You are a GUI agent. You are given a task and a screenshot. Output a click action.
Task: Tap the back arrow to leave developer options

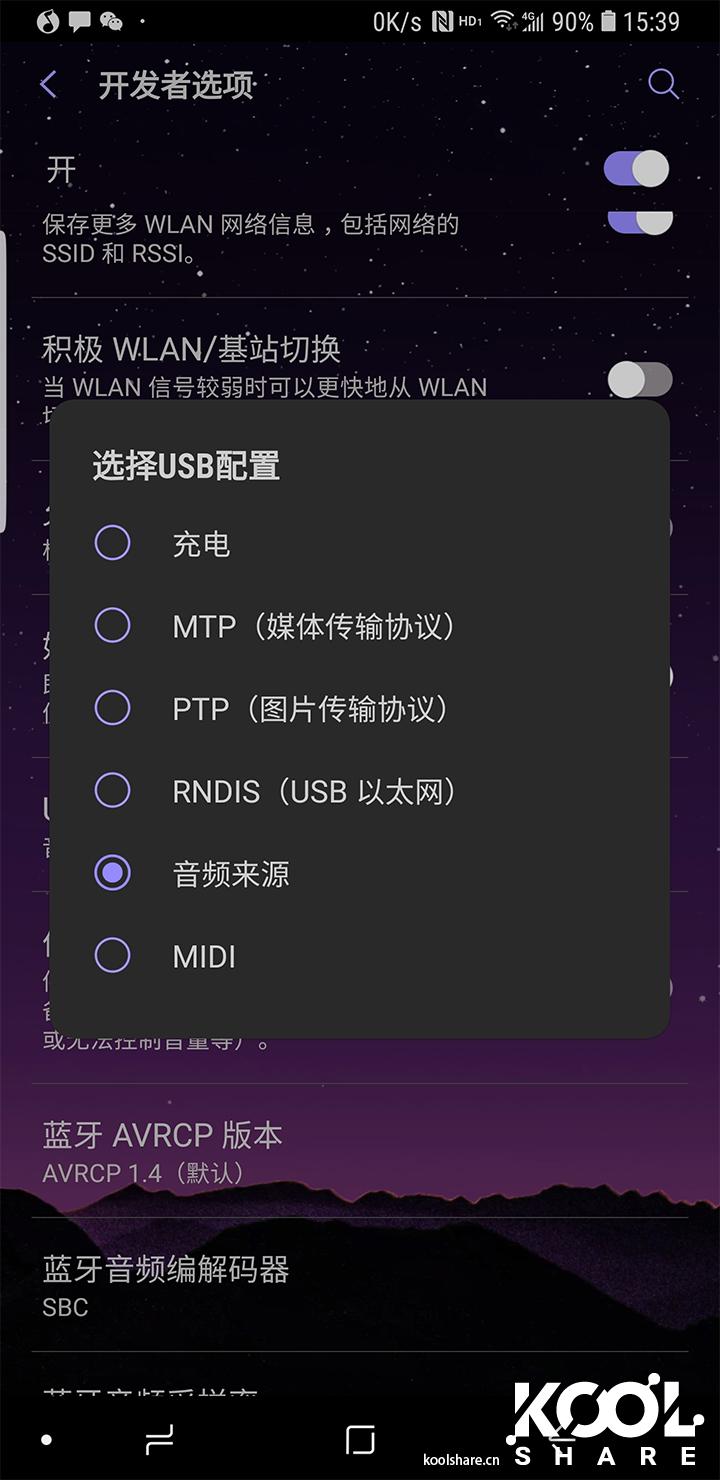pos(47,84)
